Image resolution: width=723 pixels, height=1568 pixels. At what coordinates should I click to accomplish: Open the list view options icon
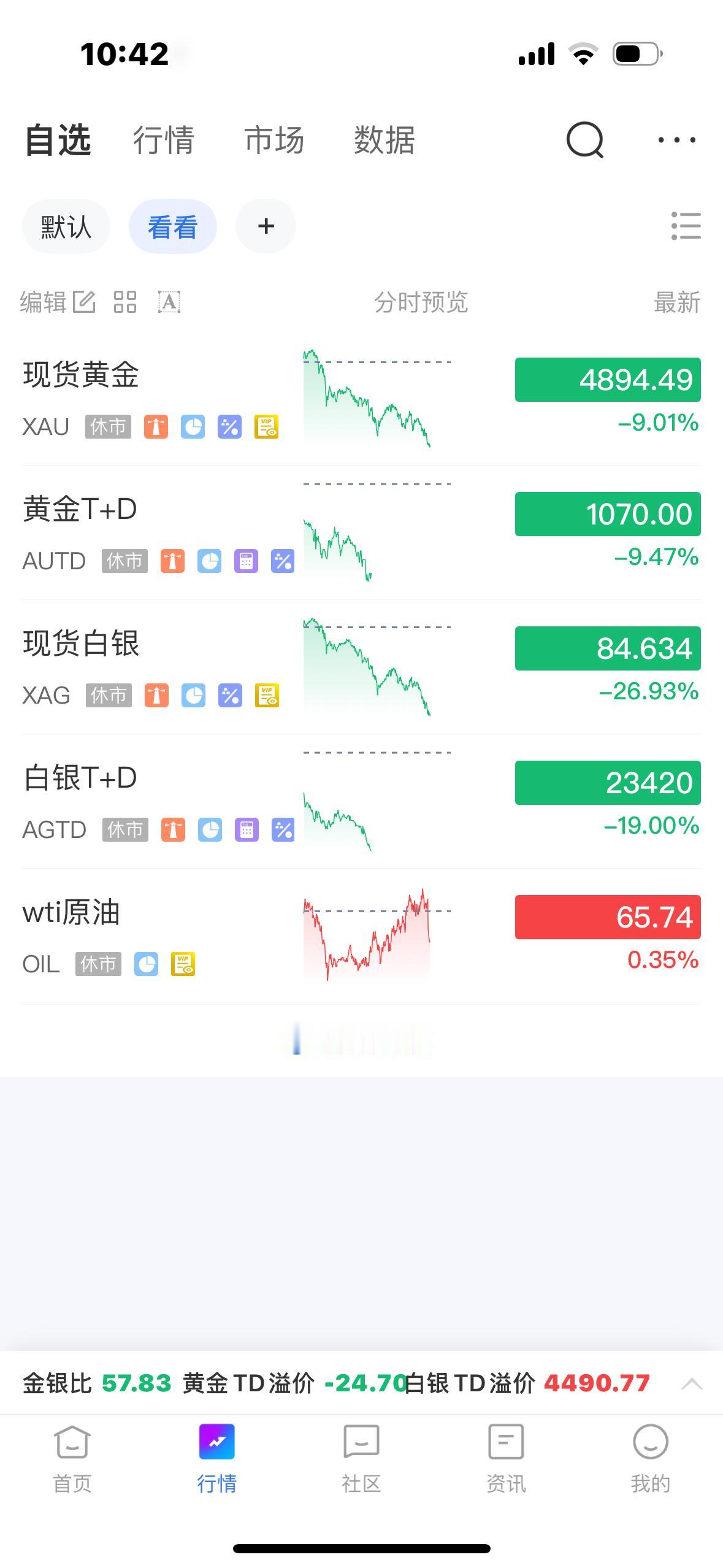pos(686,226)
